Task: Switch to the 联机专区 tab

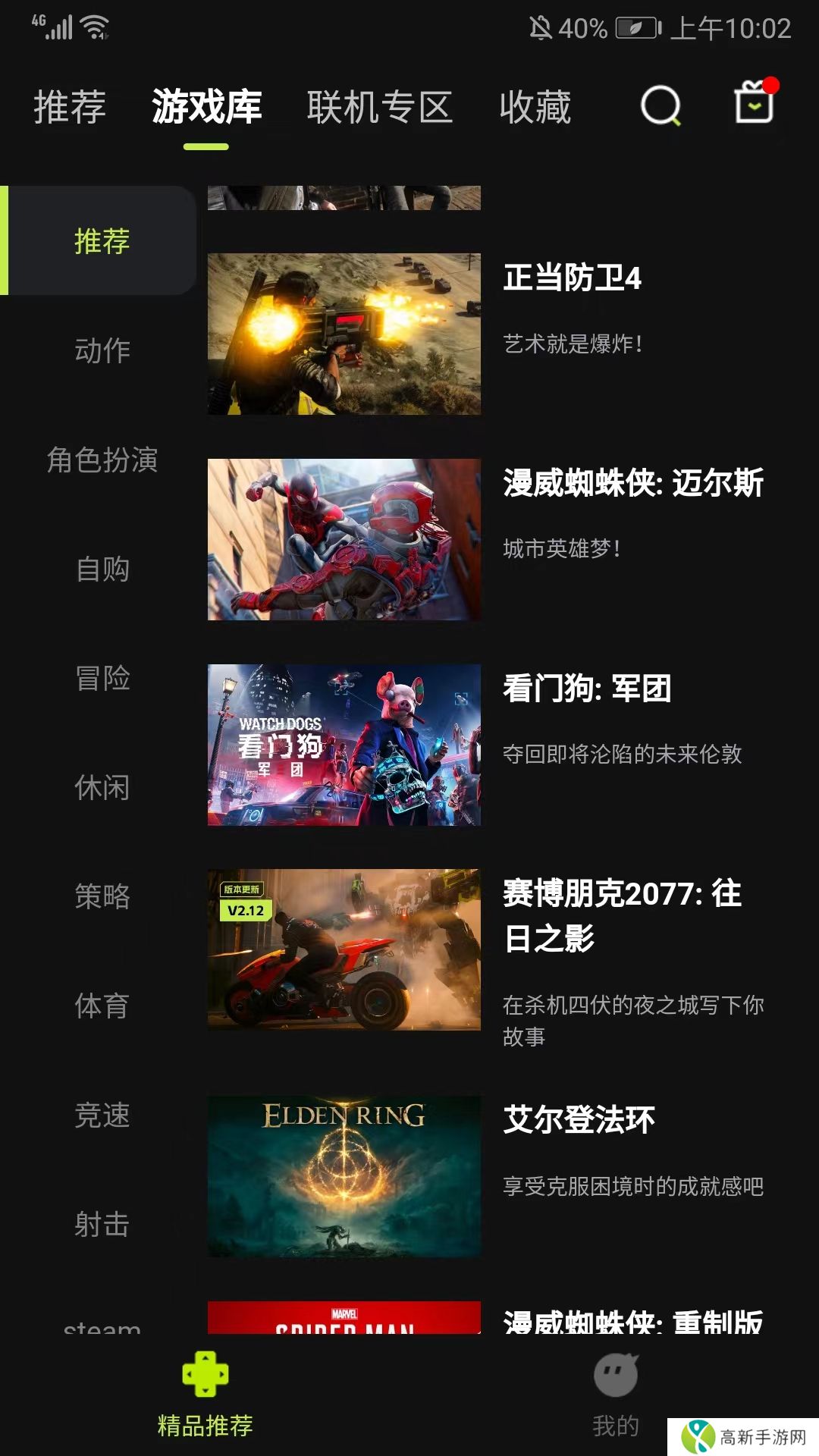Action: point(379,106)
